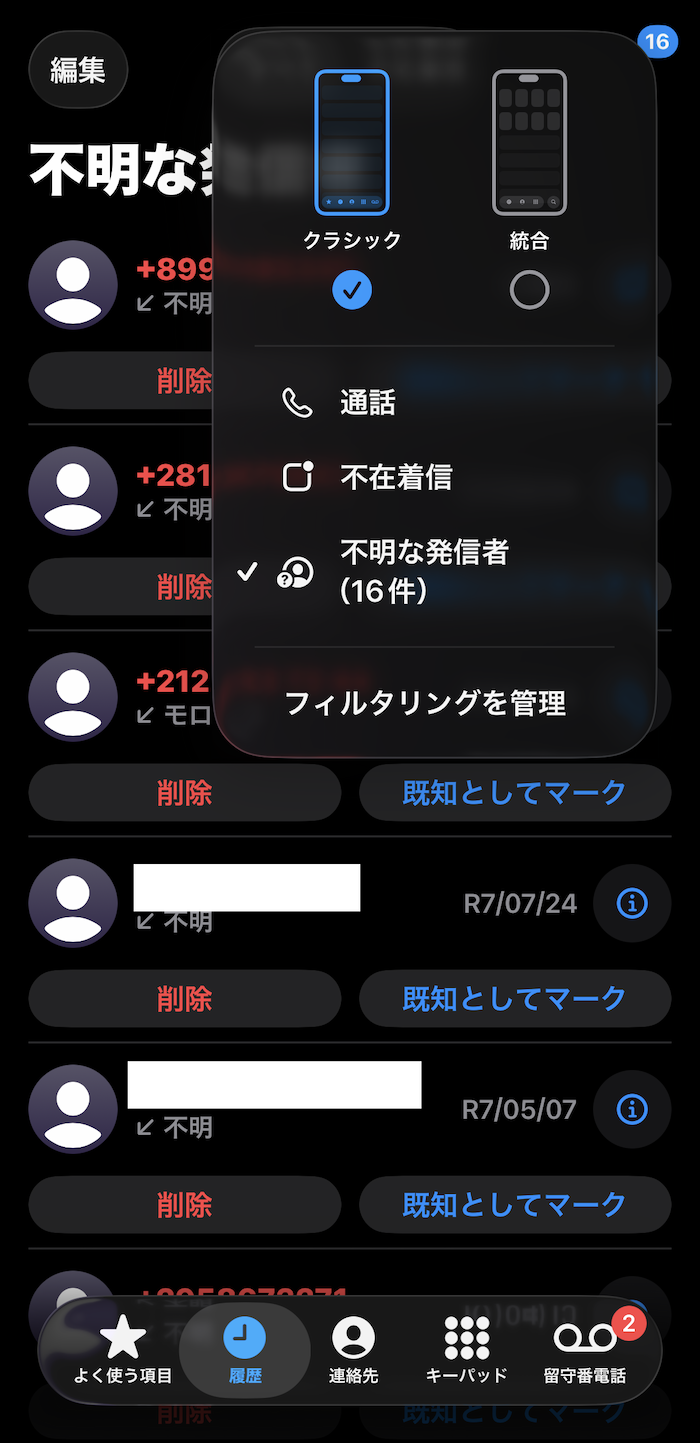Mark the R7/07/24 caller as known
Viewport: 700px width, 1443px height.
pos(515,999)
